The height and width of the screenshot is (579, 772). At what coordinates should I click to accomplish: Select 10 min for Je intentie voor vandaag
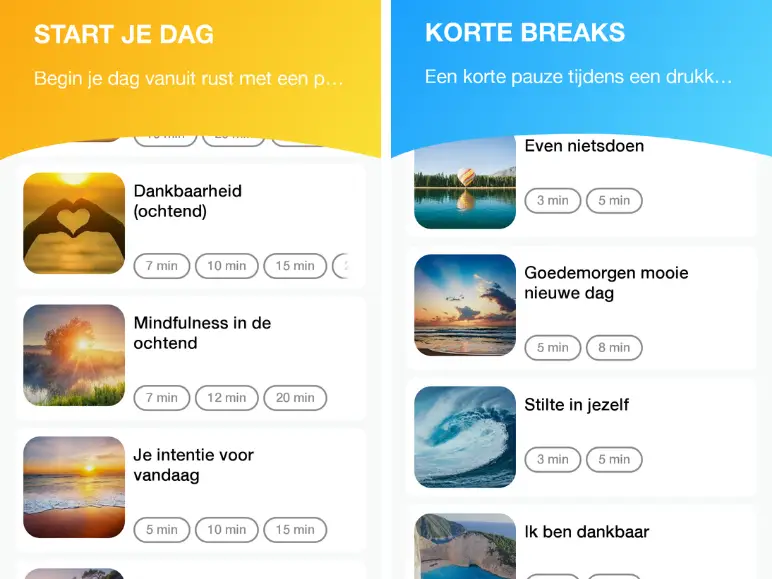click(x=227, y=530)
